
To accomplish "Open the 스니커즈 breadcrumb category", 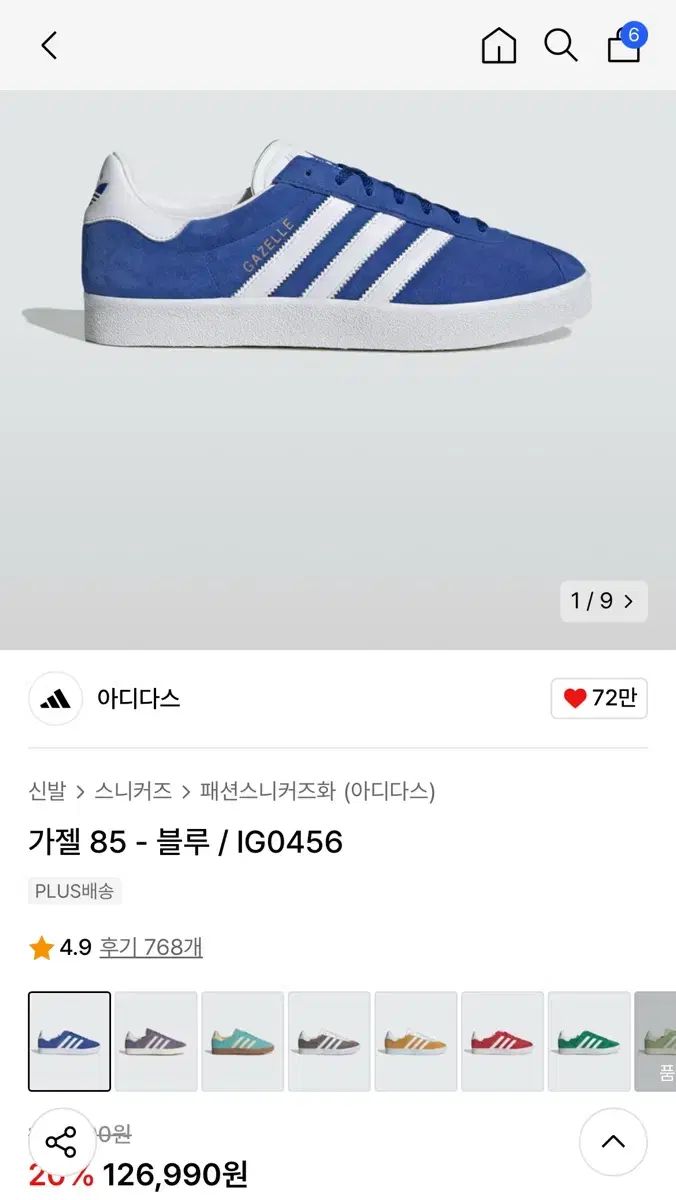I will pos(133,791).
